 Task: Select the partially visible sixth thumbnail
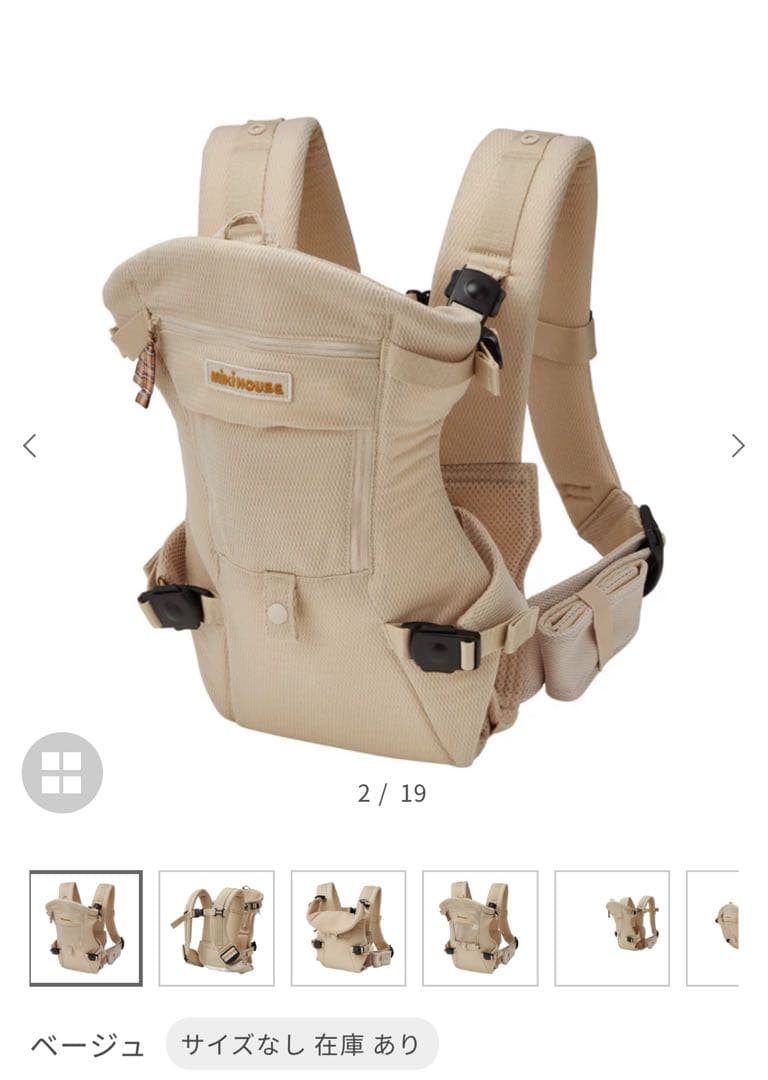(714, 928)
